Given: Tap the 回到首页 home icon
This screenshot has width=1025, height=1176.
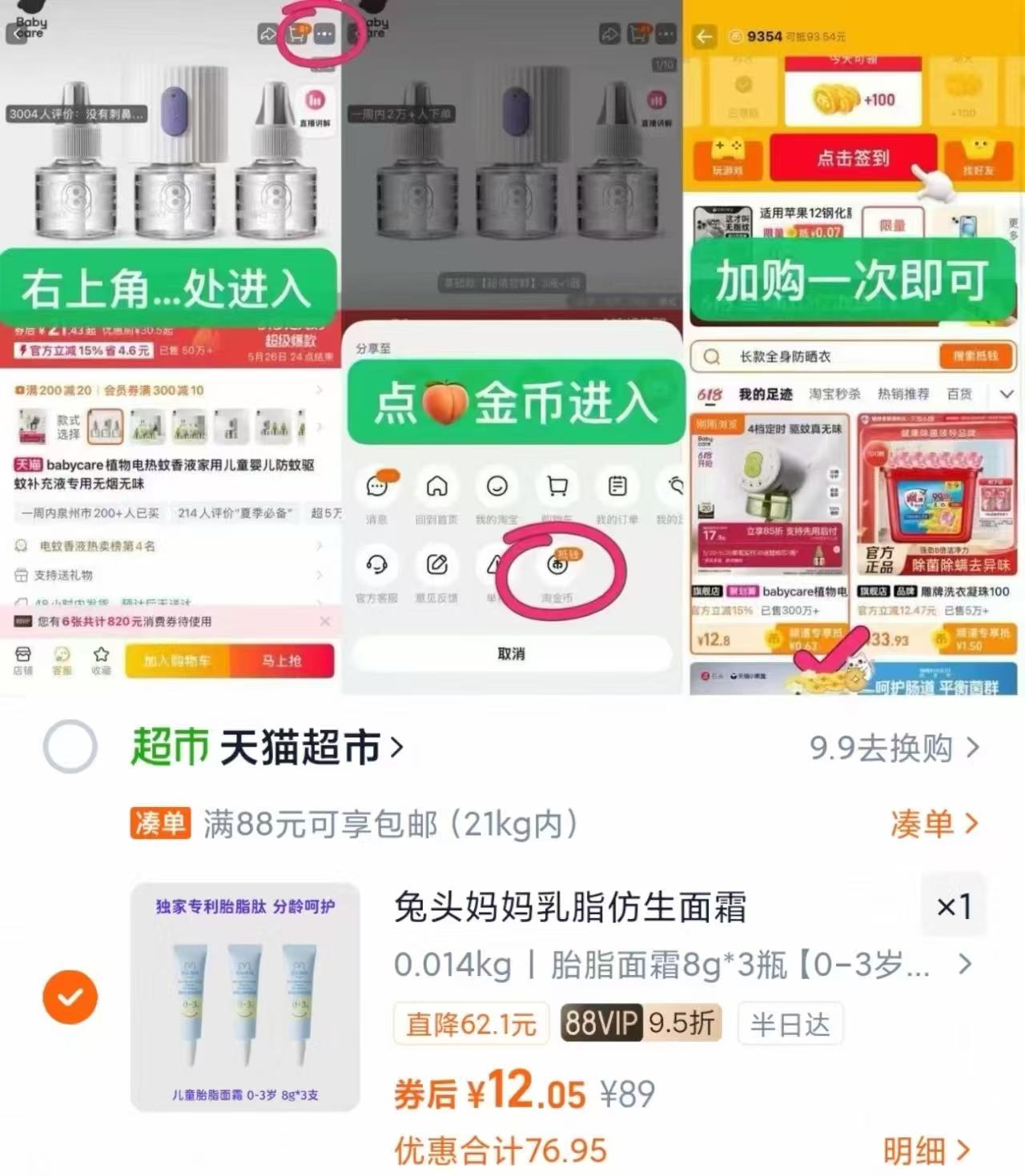Looking at the screenshot, I should [437, 488].
